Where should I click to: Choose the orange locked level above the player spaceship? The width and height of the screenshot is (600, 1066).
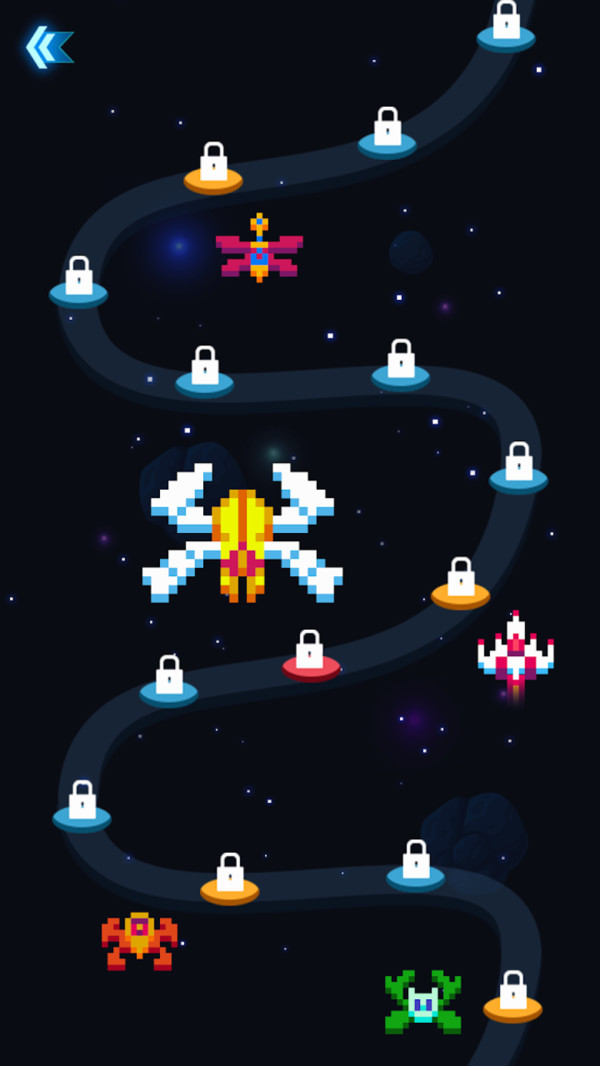pos(461,584)
